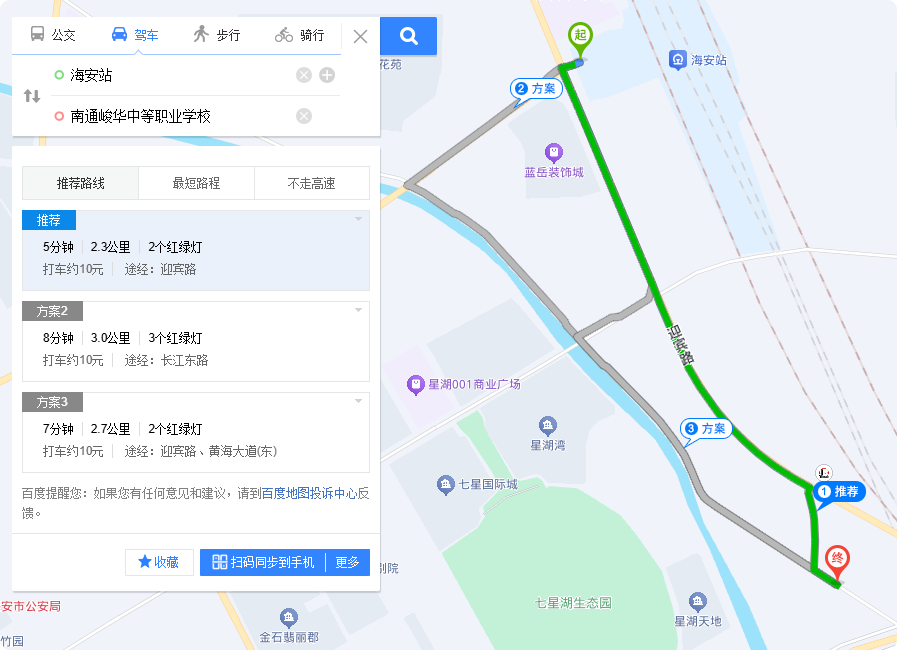Switch to the 步行 walking mode
This screenshot has height=650, width=897.
pos(216,35)
